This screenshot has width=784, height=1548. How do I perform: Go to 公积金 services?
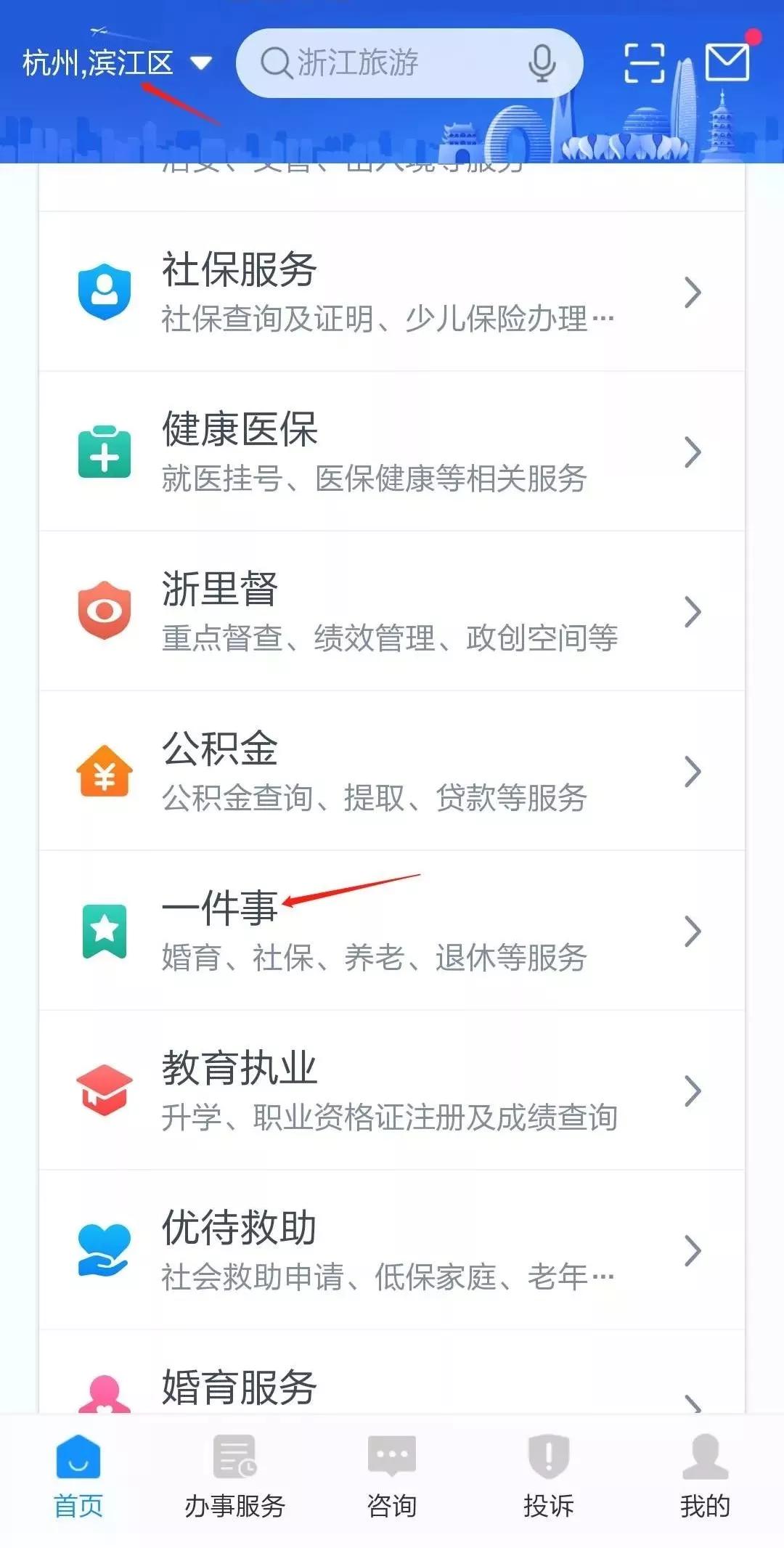click(x=392, y=771)
